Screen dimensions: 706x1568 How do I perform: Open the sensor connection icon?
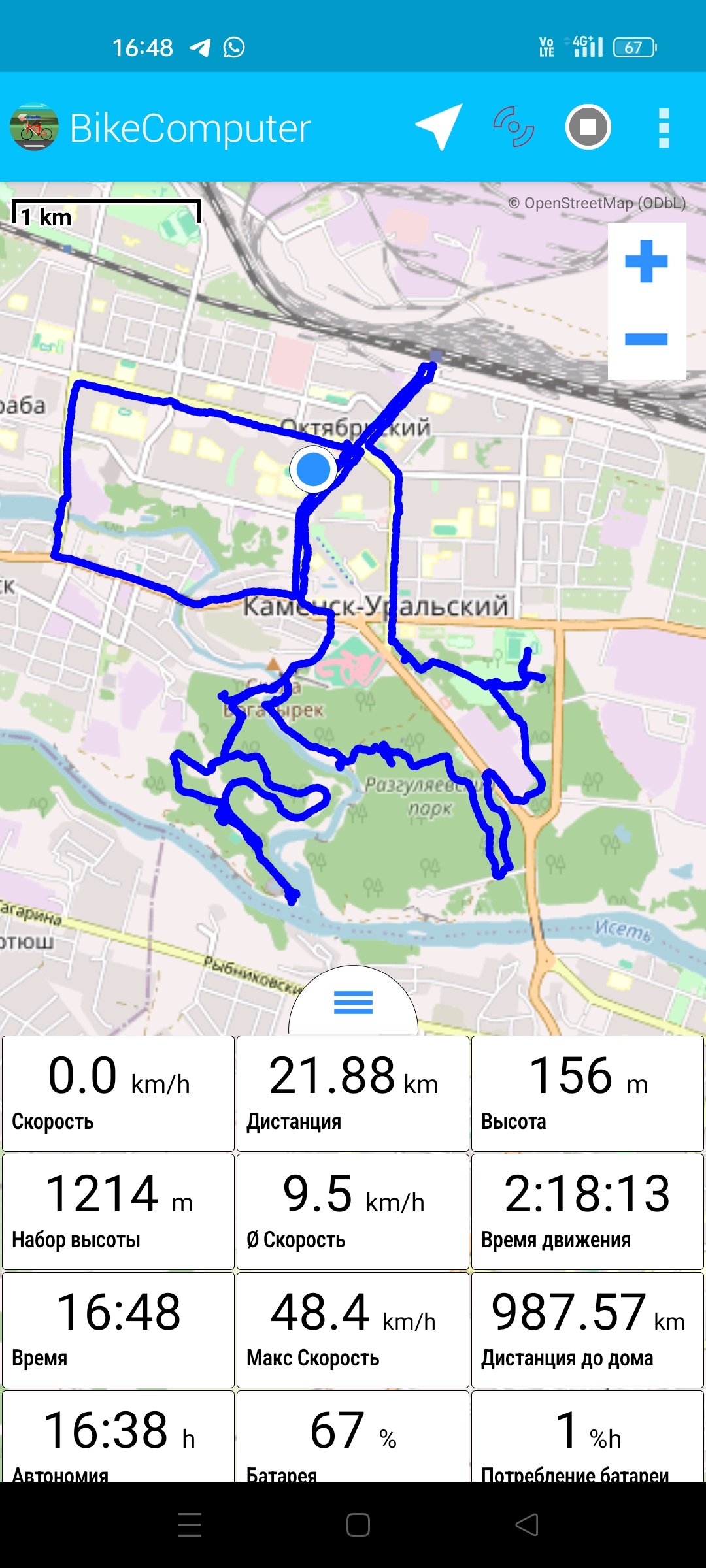point(513,127)
